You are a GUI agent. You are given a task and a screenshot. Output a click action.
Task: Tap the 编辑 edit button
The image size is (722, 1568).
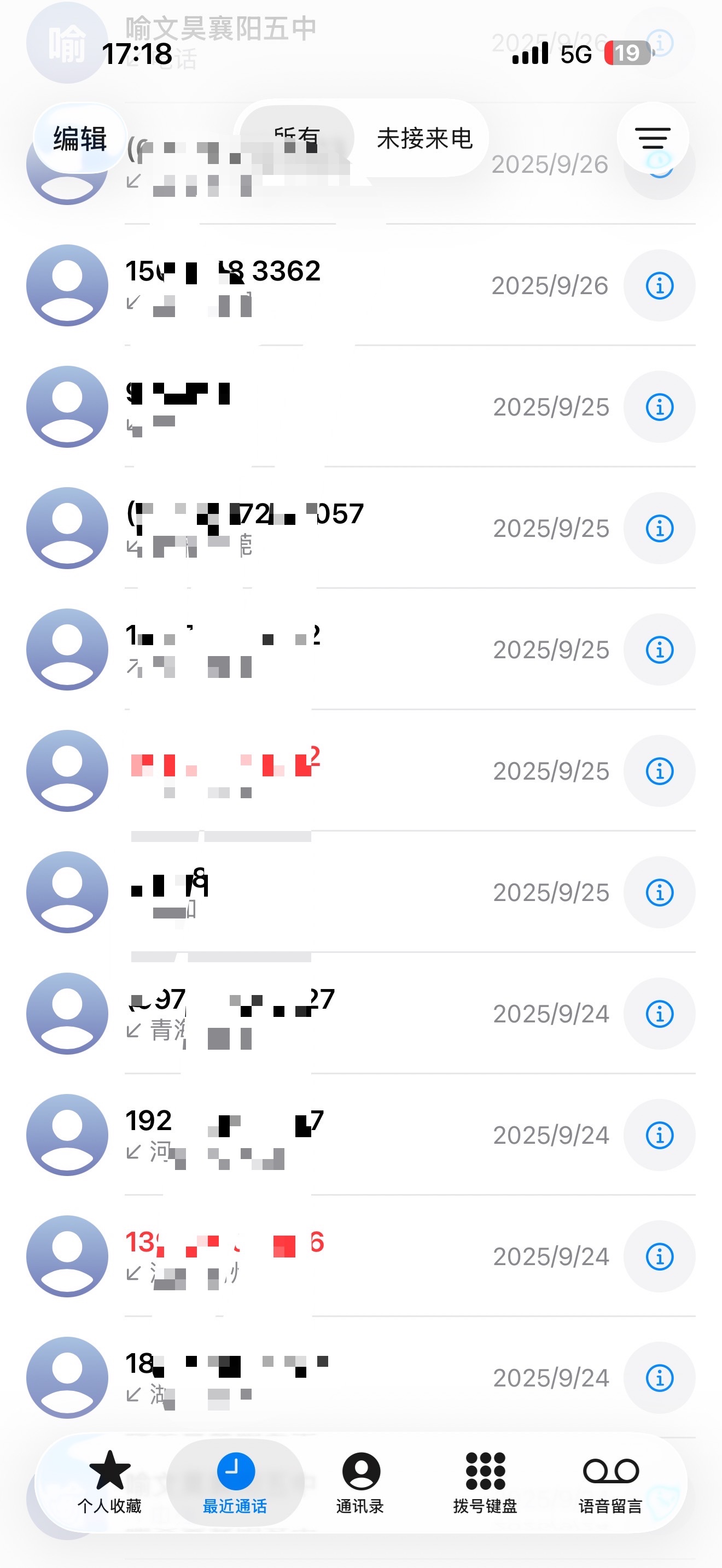tap(80, 139)
